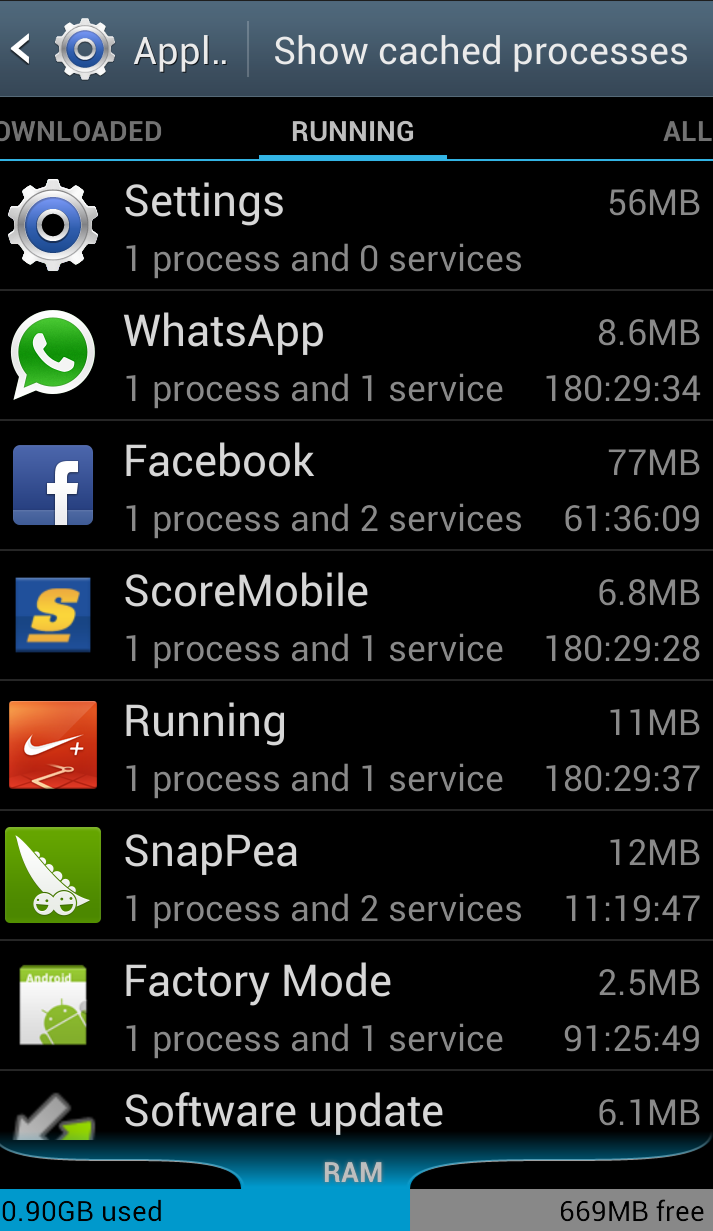Go back via the Applications header arrow
Viewport: 713px width, 1231px height.
tap(22, 49)
